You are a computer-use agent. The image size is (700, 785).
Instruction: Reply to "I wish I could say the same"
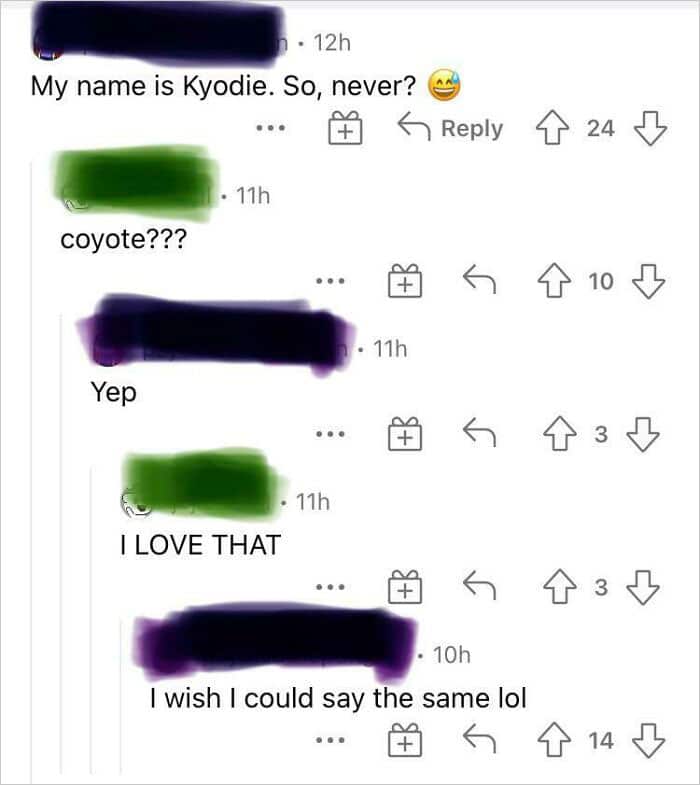click(477, 741)
